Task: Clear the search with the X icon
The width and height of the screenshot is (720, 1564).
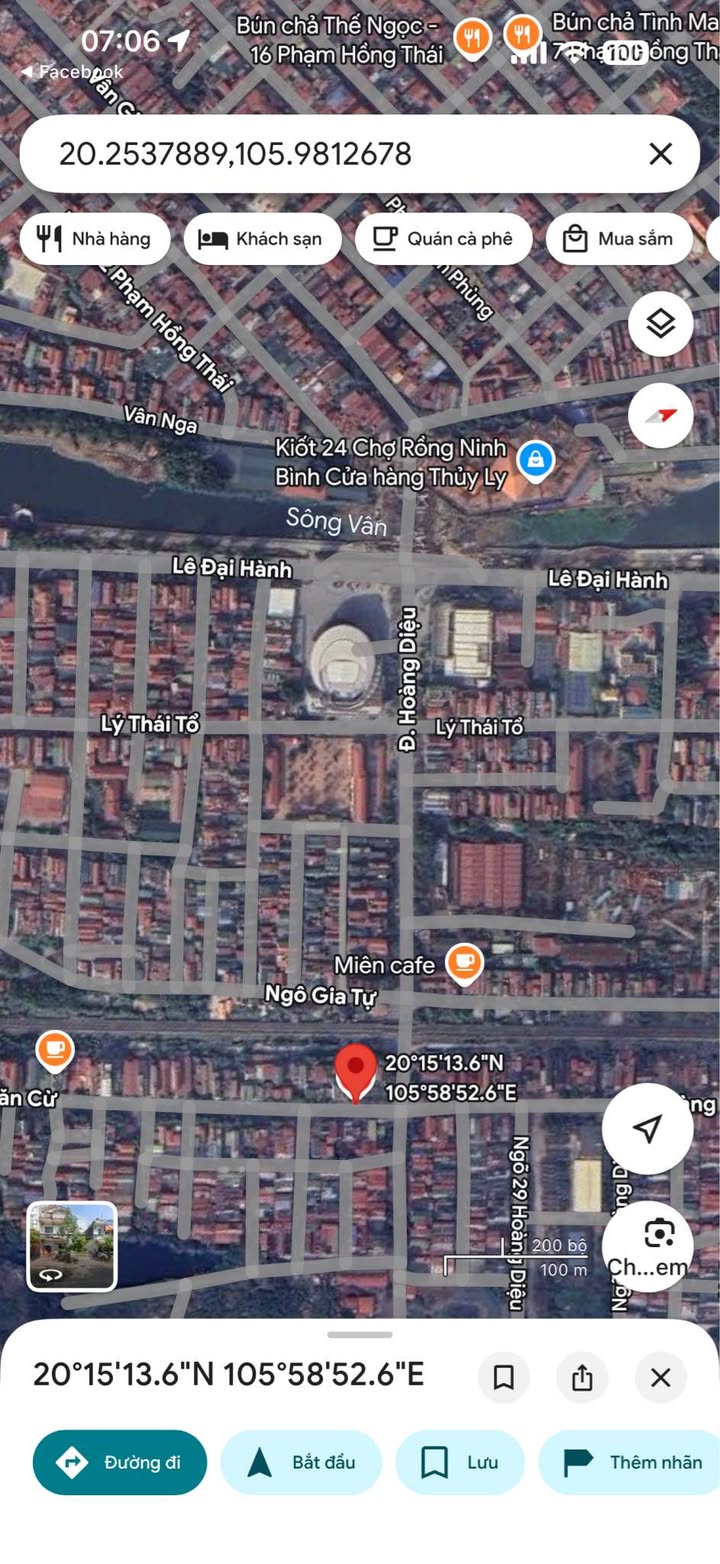Action: click(x=660, y=154)
